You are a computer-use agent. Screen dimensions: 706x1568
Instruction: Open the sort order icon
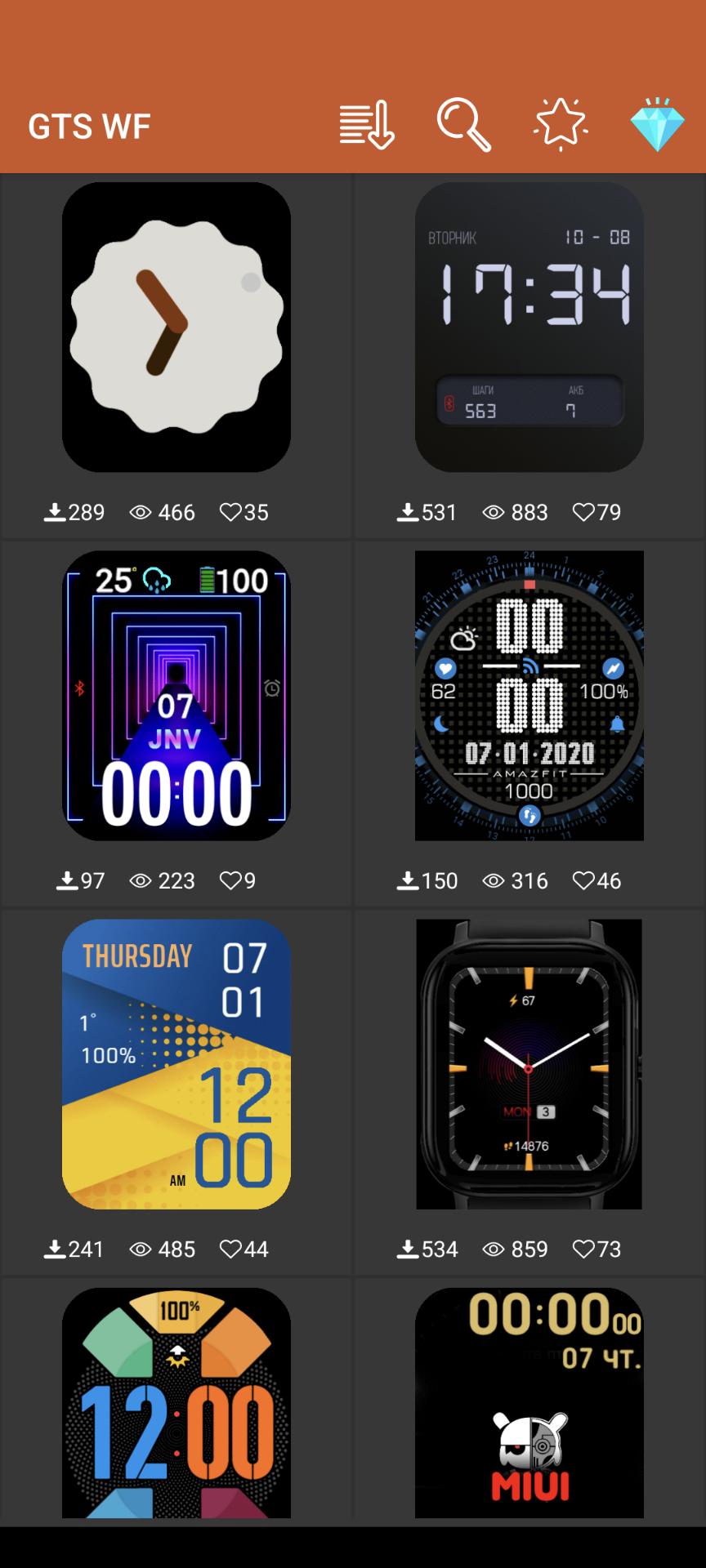point(367,126)
